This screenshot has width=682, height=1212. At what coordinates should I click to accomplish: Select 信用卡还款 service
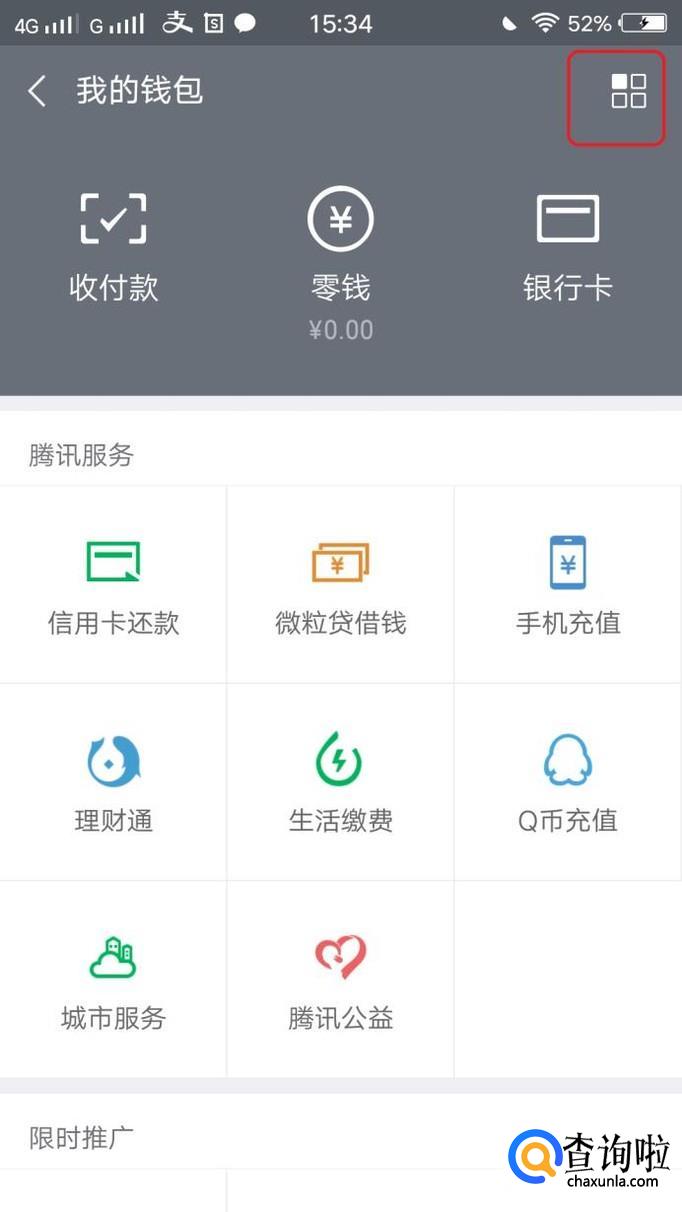tap(113, 585)
